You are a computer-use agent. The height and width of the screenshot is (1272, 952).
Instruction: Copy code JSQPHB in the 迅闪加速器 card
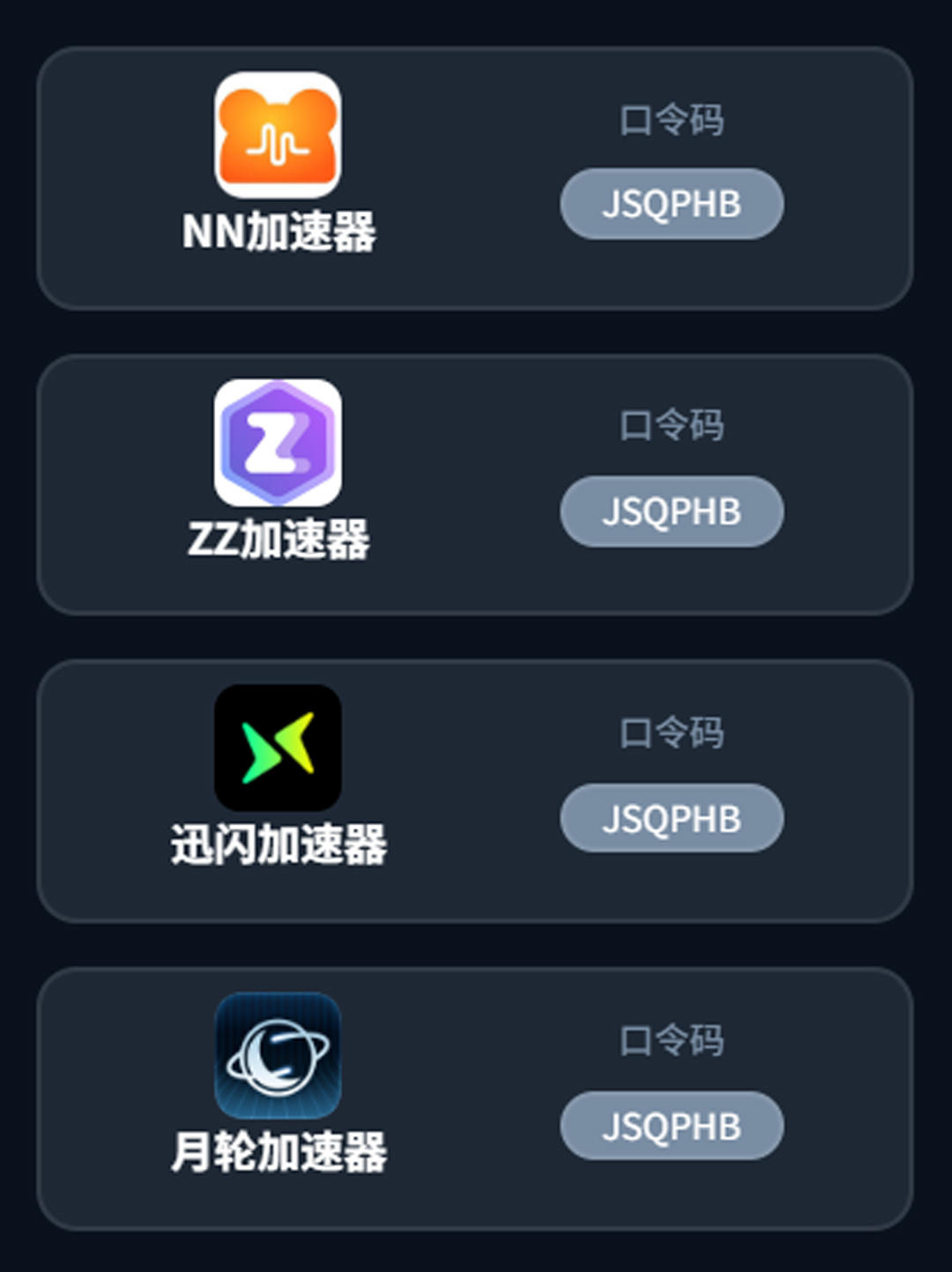click(671, 818)
